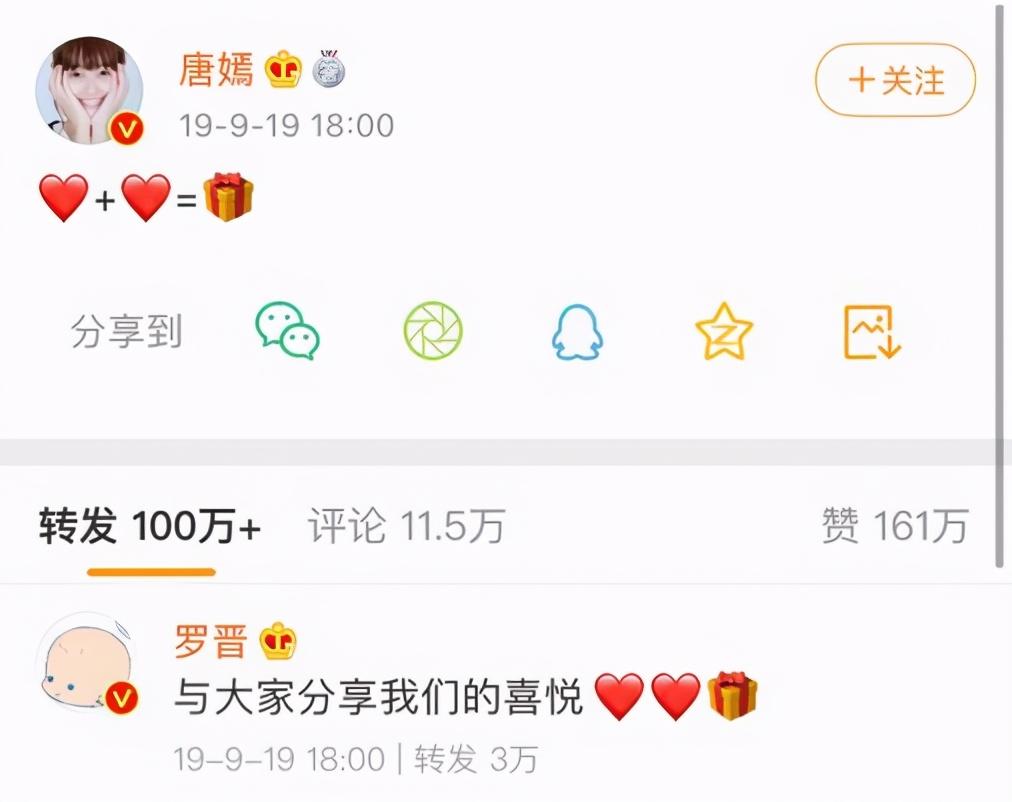
Task: Share to QQ Zone star icon
Action: coord(723,332)
